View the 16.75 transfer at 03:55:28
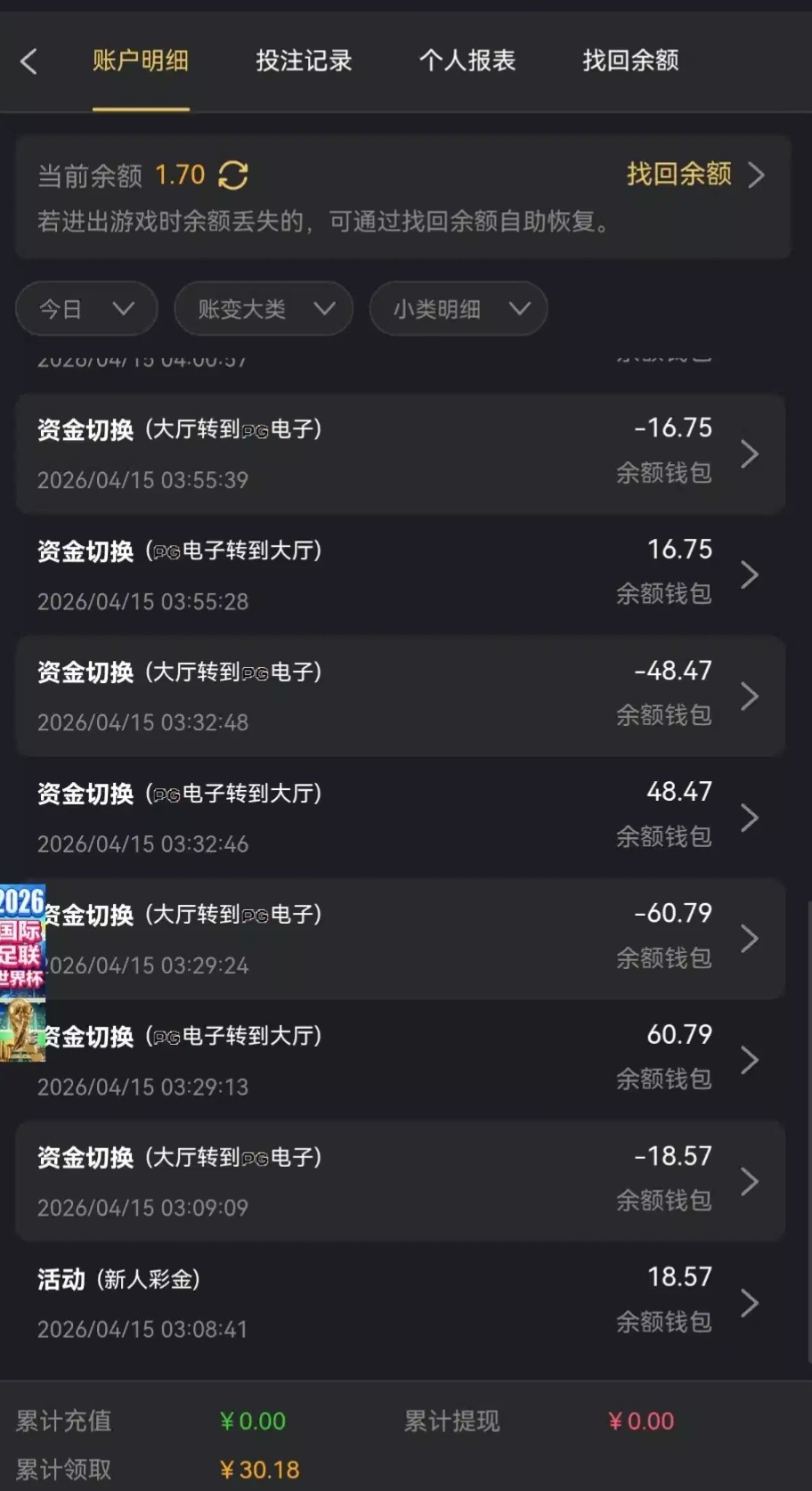Viewport: 812px width, 1491px height. click(x=400, y=574)
